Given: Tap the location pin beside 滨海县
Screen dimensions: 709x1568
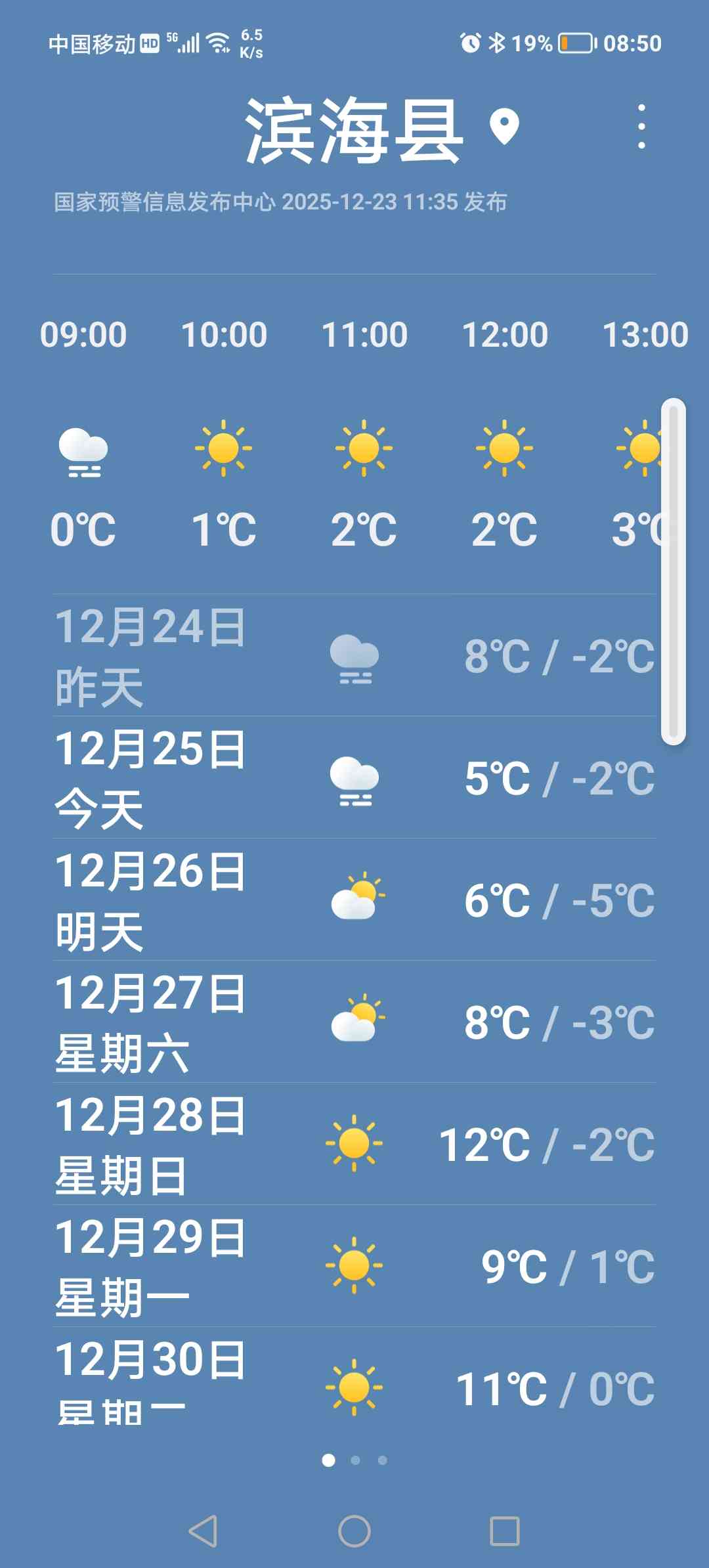Looking at the screenshot, I should [x=504, y=126].
